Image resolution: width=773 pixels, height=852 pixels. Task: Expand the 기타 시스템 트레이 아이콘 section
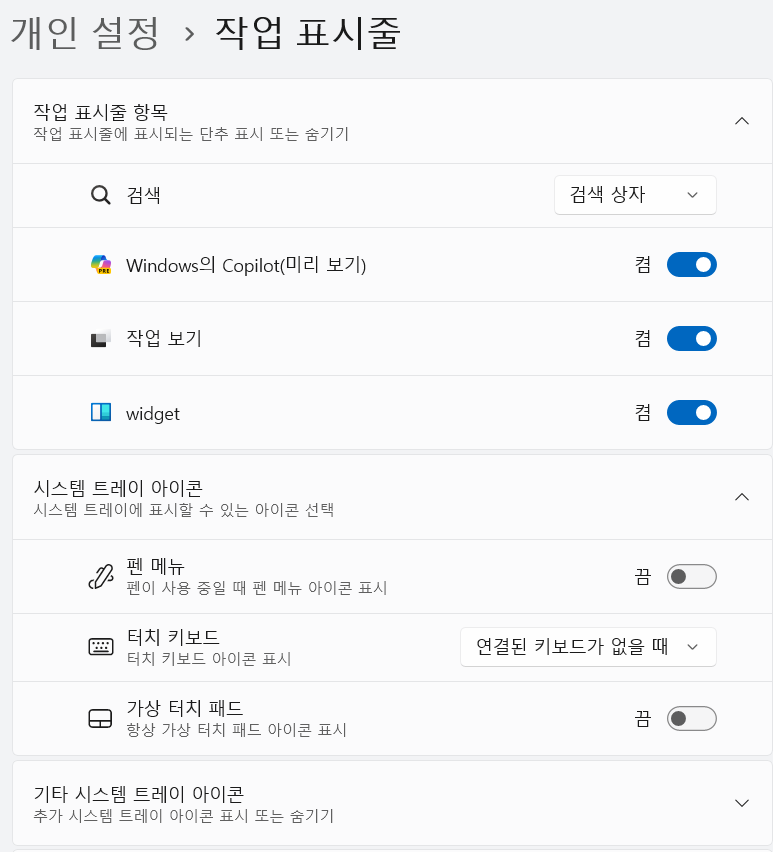click(x=742, y=803)
